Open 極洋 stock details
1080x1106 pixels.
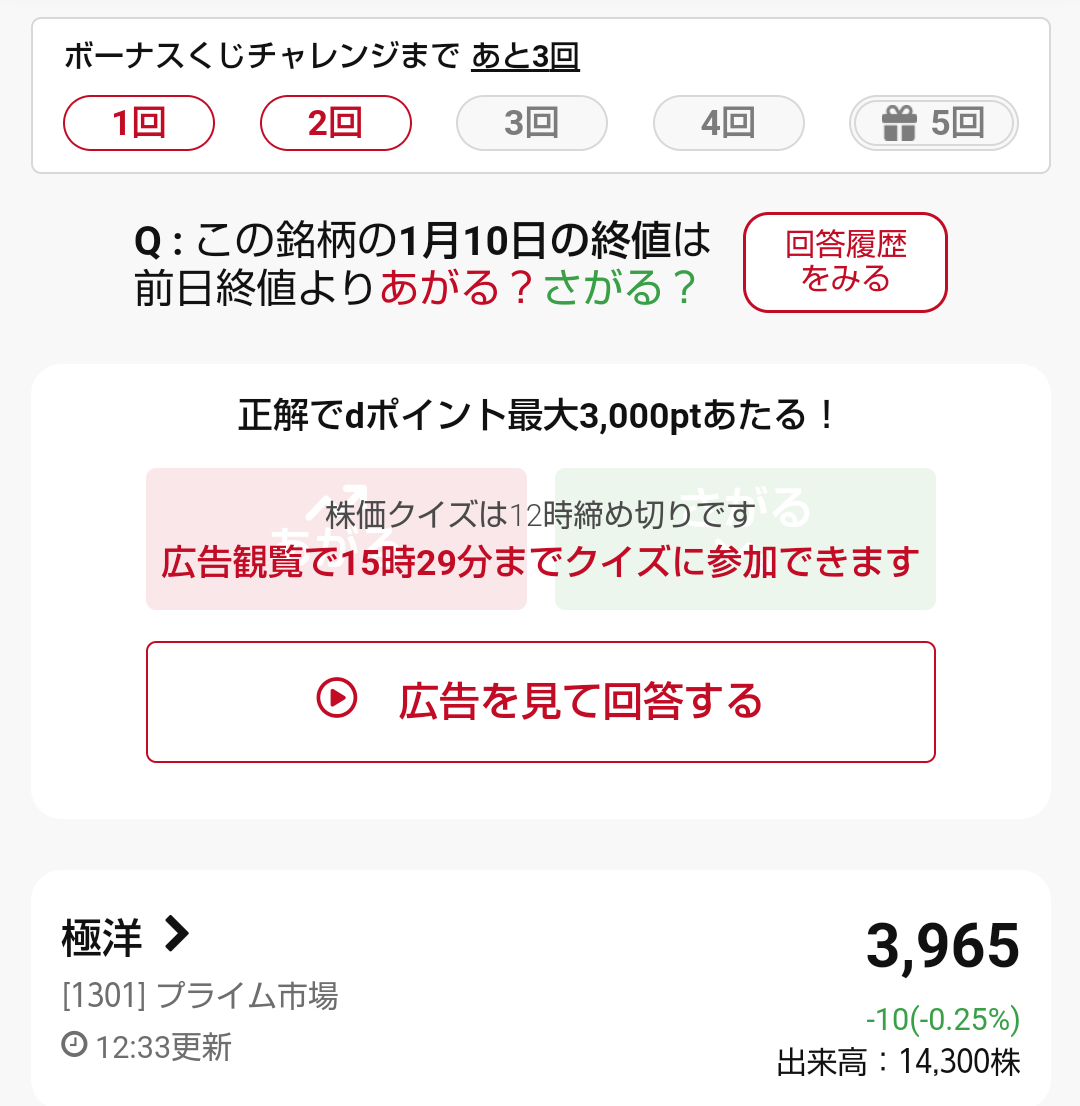coord(126,936)
